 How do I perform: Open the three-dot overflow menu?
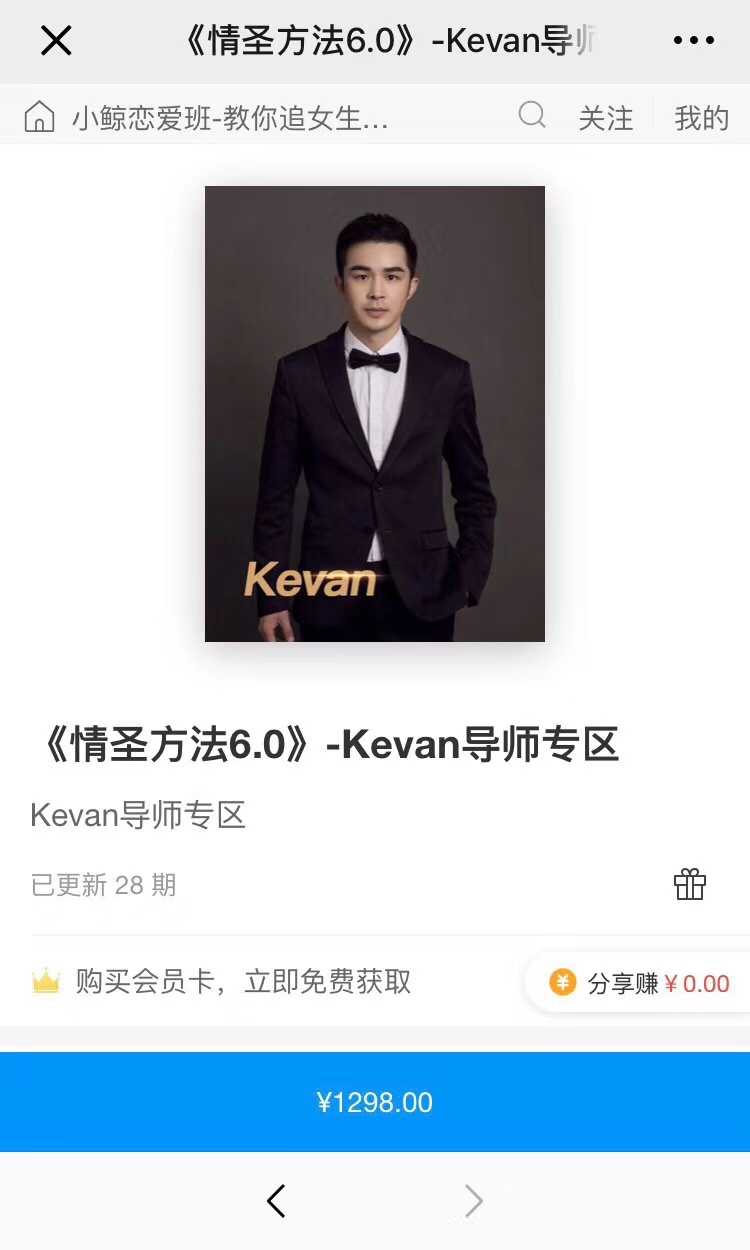693,41
